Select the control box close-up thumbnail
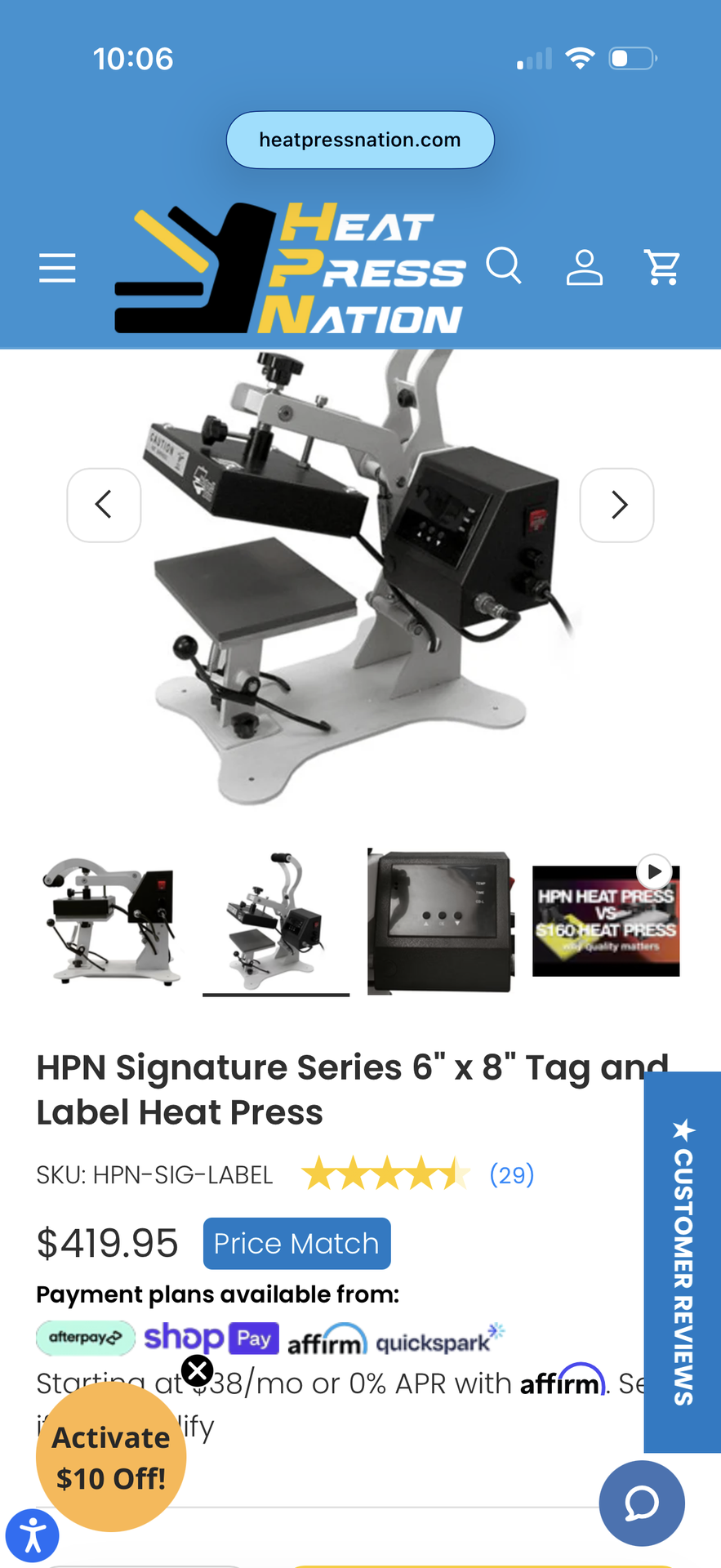Screen dimensions: 721x1568 point(441,921)
